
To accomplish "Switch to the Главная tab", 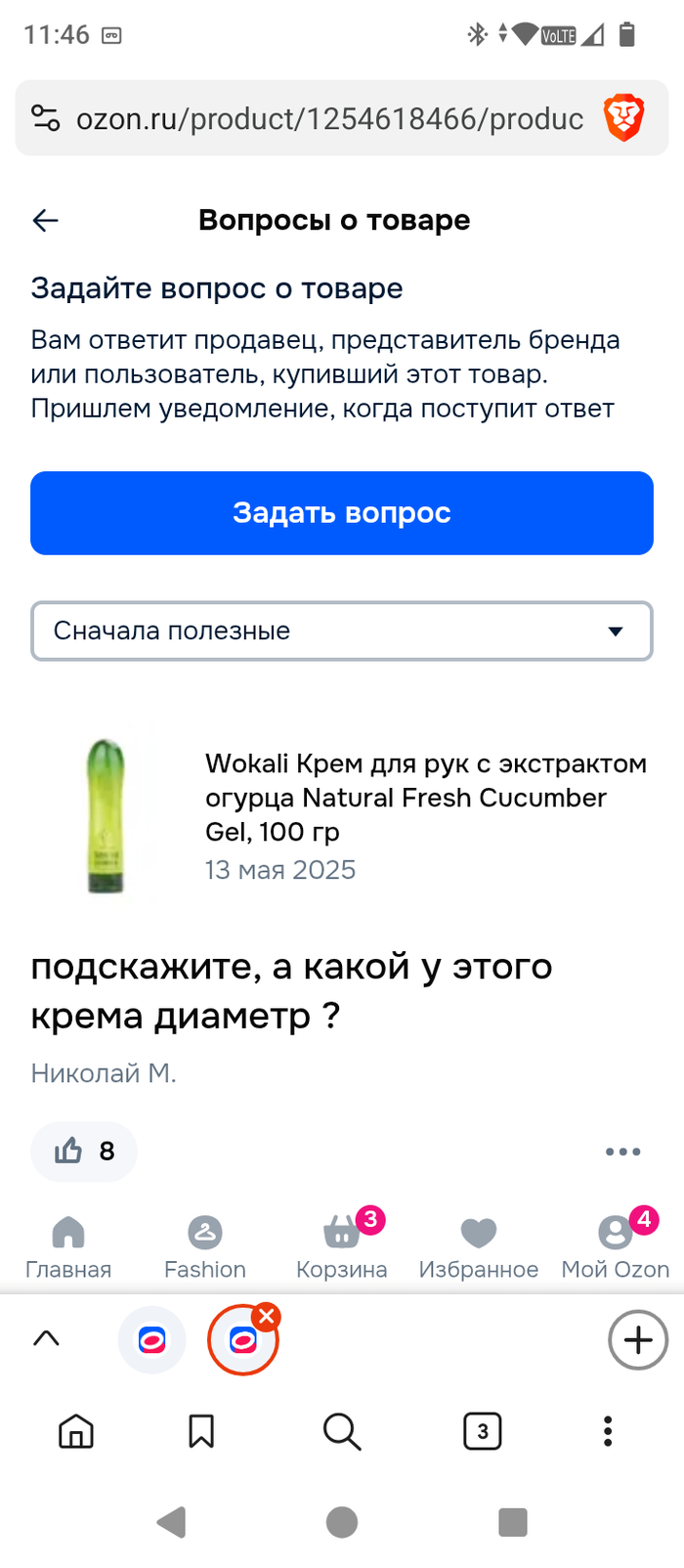I will tap(68, 1245).
